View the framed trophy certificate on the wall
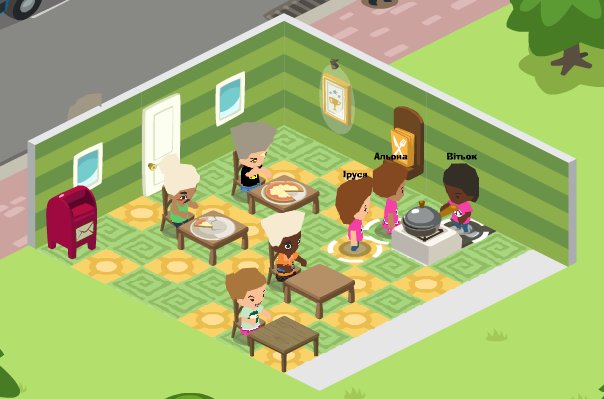 pos(337,99)
